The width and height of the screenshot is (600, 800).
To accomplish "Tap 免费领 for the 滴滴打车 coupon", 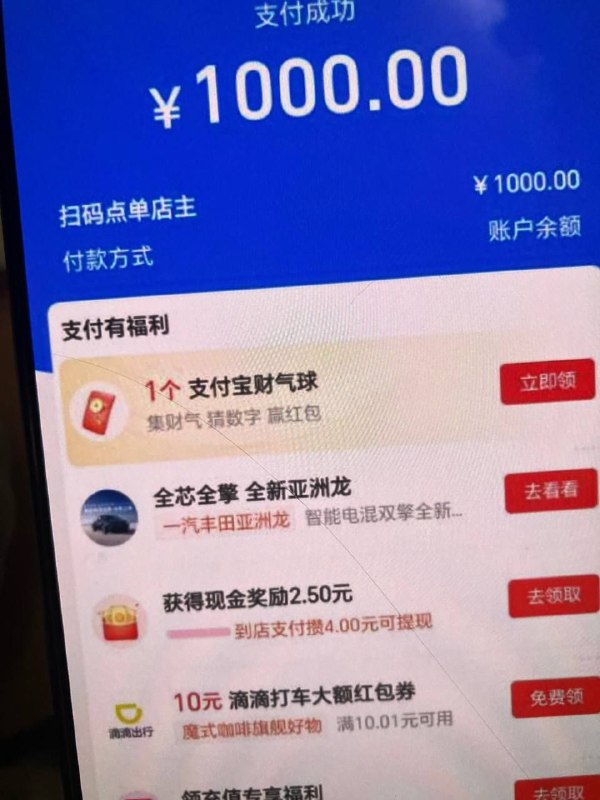I will pyautogui.click(x=556, y=699).
